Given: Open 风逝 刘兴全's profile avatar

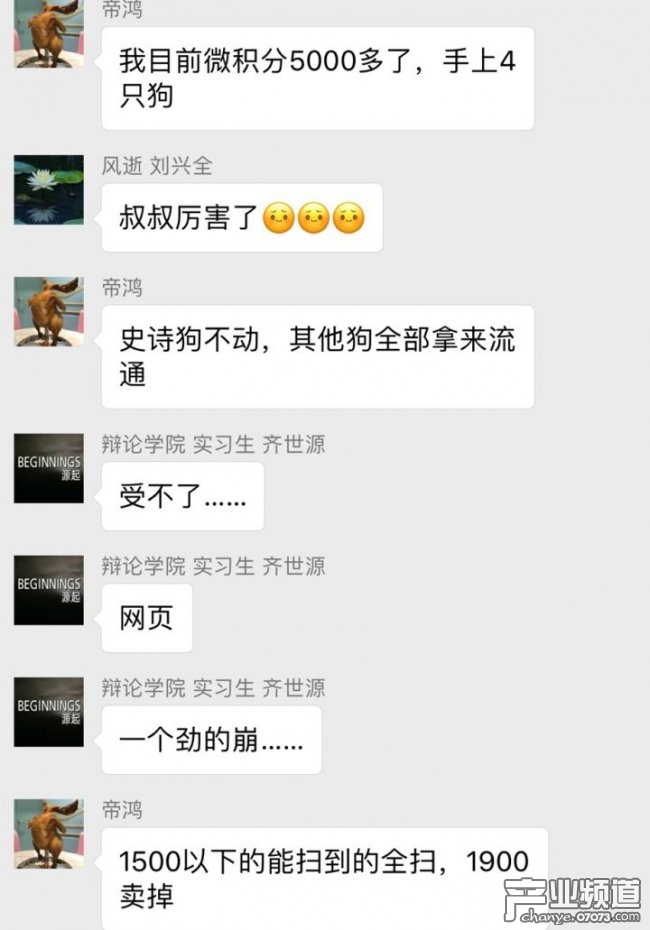Looking at the screenshot, I should [48, 189].
